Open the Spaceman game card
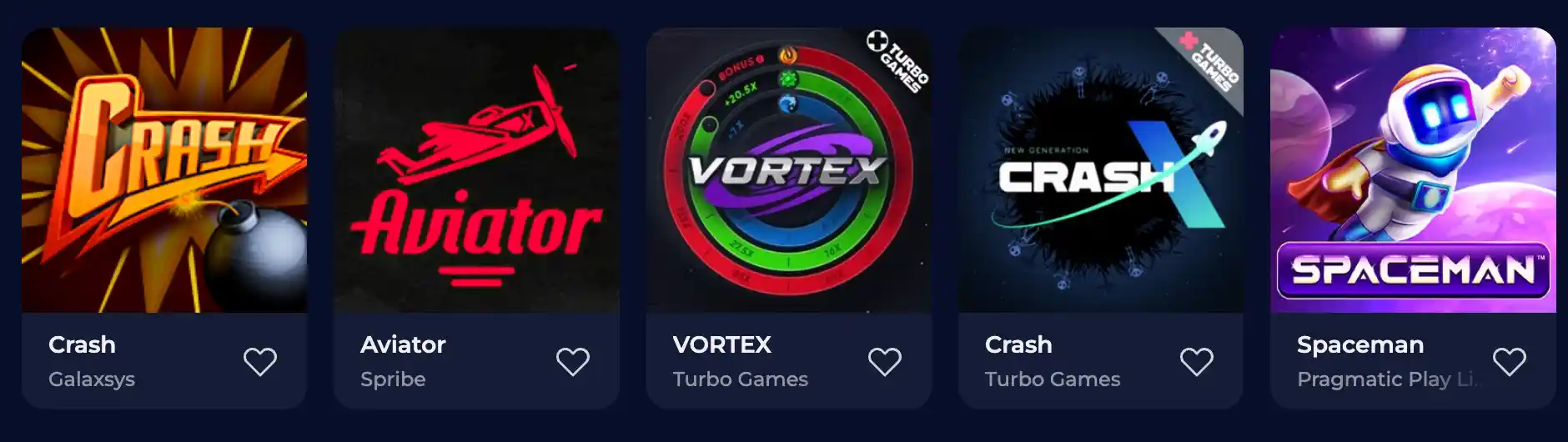The height and width of the screenshot is (442, 1568). (x=1413, y=171)
